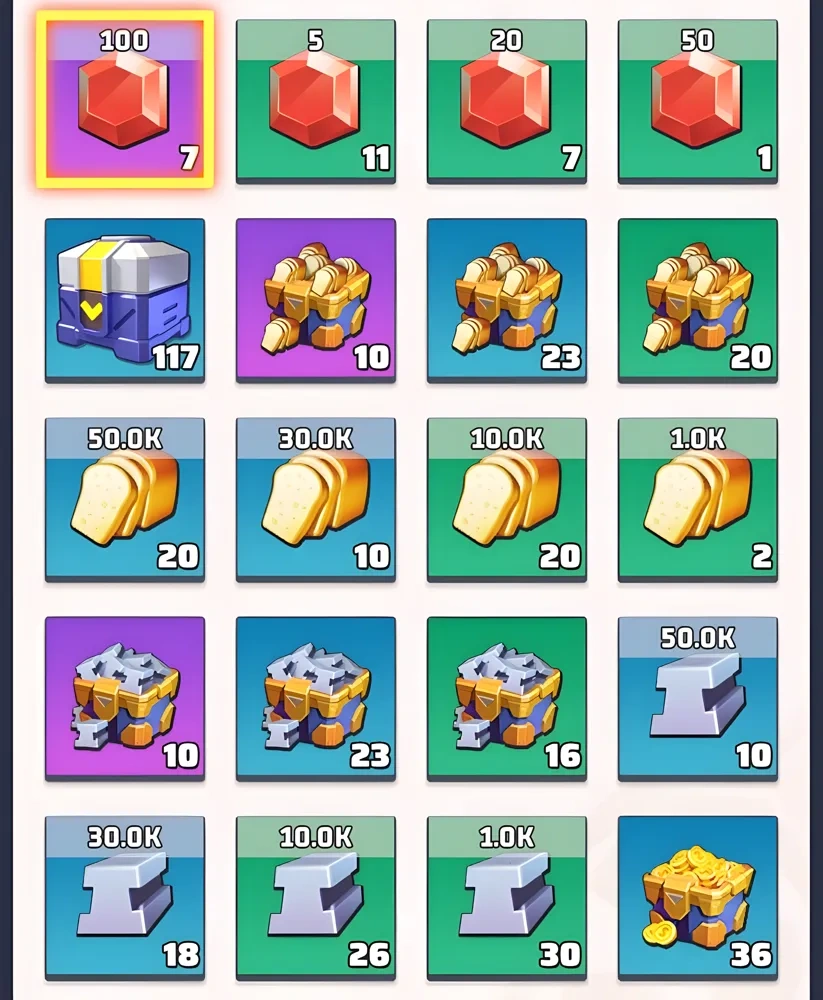Viewport: 823px width, 1000px height.
Task: Open the 50 gems item tile
Action: [698, 100]
